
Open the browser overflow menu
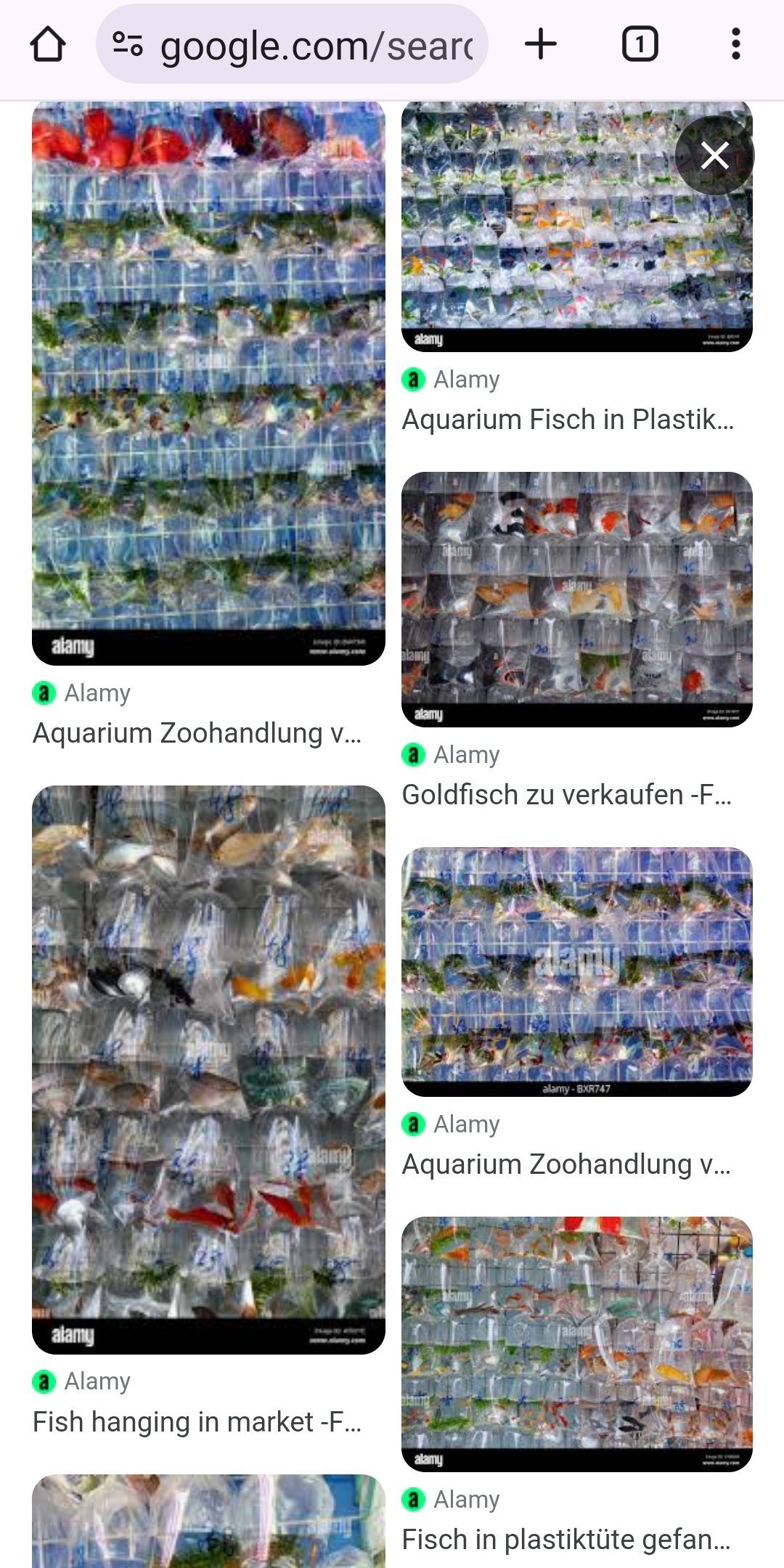pyautogui.click(x=735, y=44)
